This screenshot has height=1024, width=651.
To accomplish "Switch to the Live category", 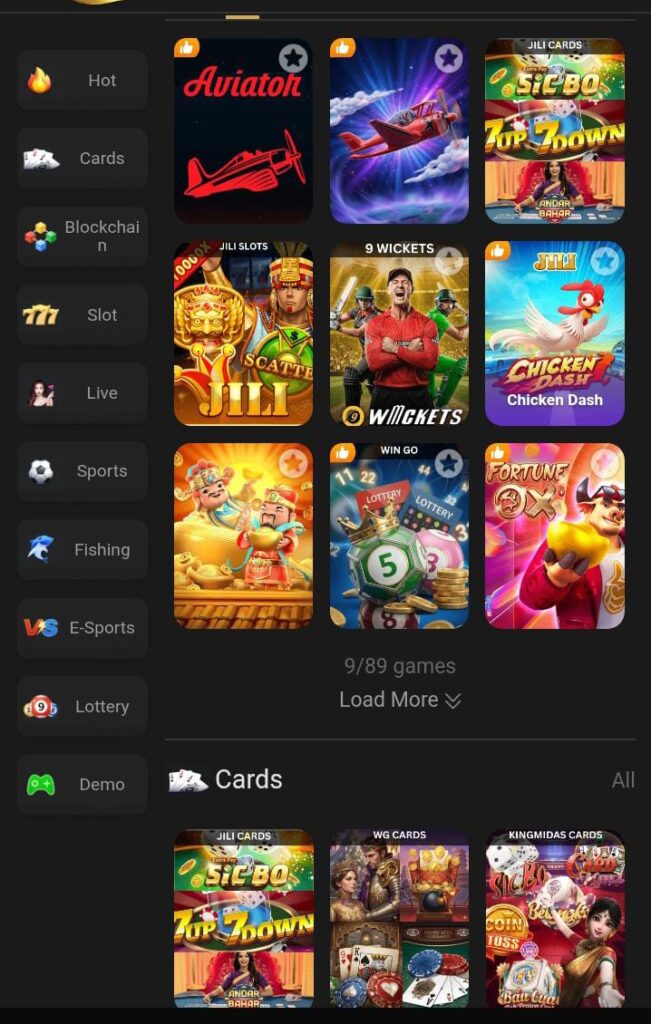I will pos(82,393).
